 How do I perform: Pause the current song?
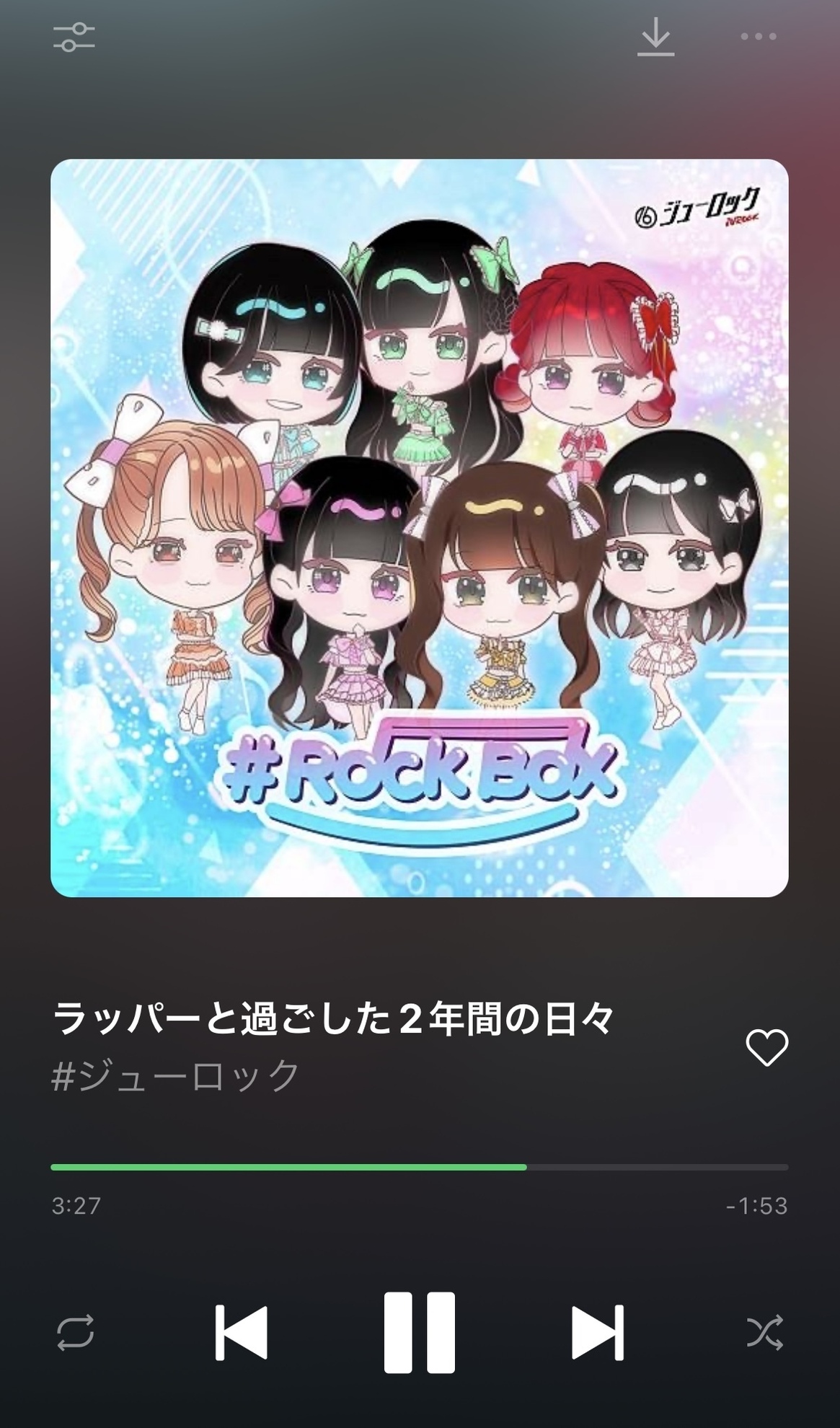click(x=419, y=1333)
